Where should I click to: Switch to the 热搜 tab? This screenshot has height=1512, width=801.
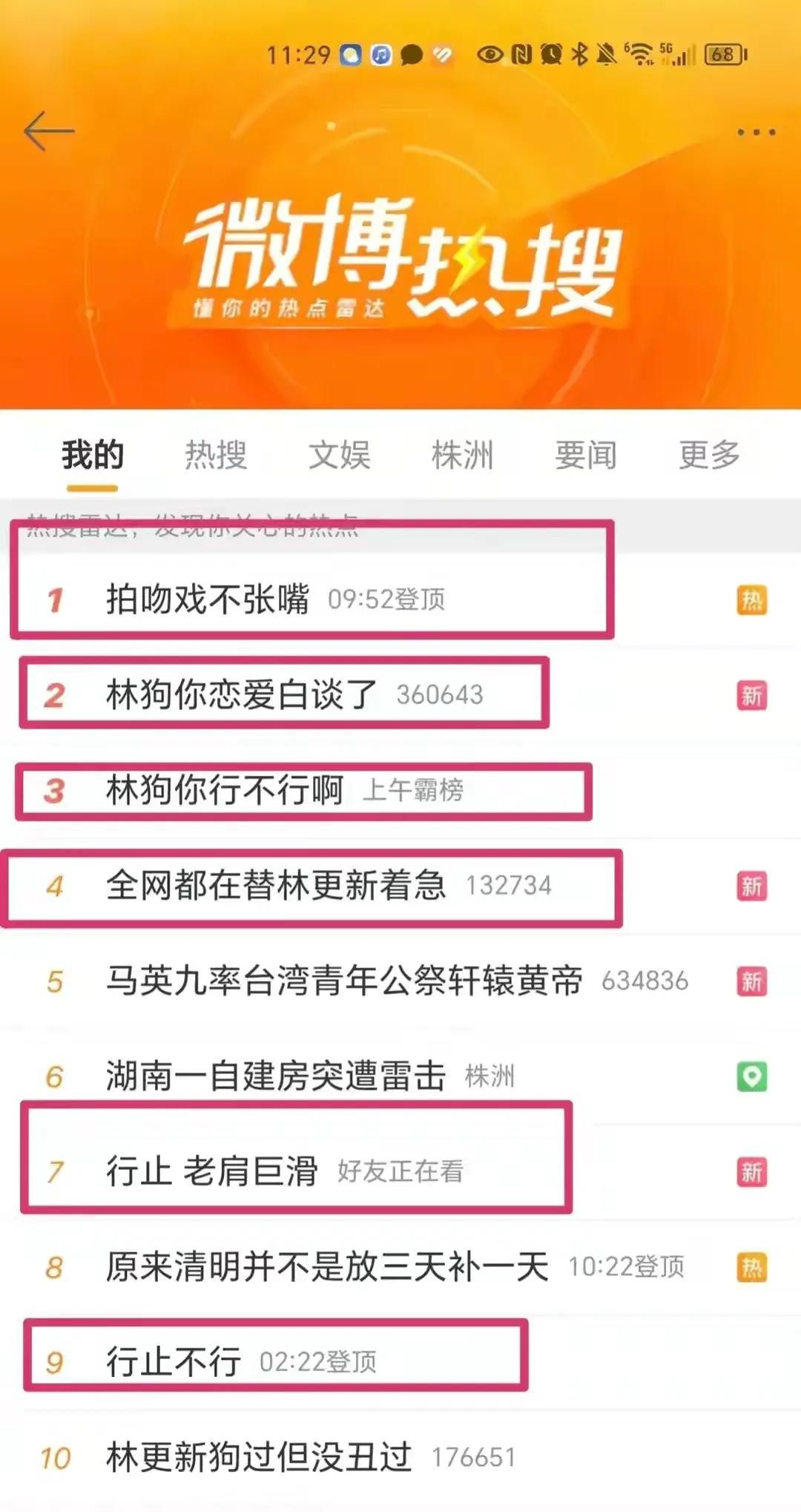[x=215, y=455]
